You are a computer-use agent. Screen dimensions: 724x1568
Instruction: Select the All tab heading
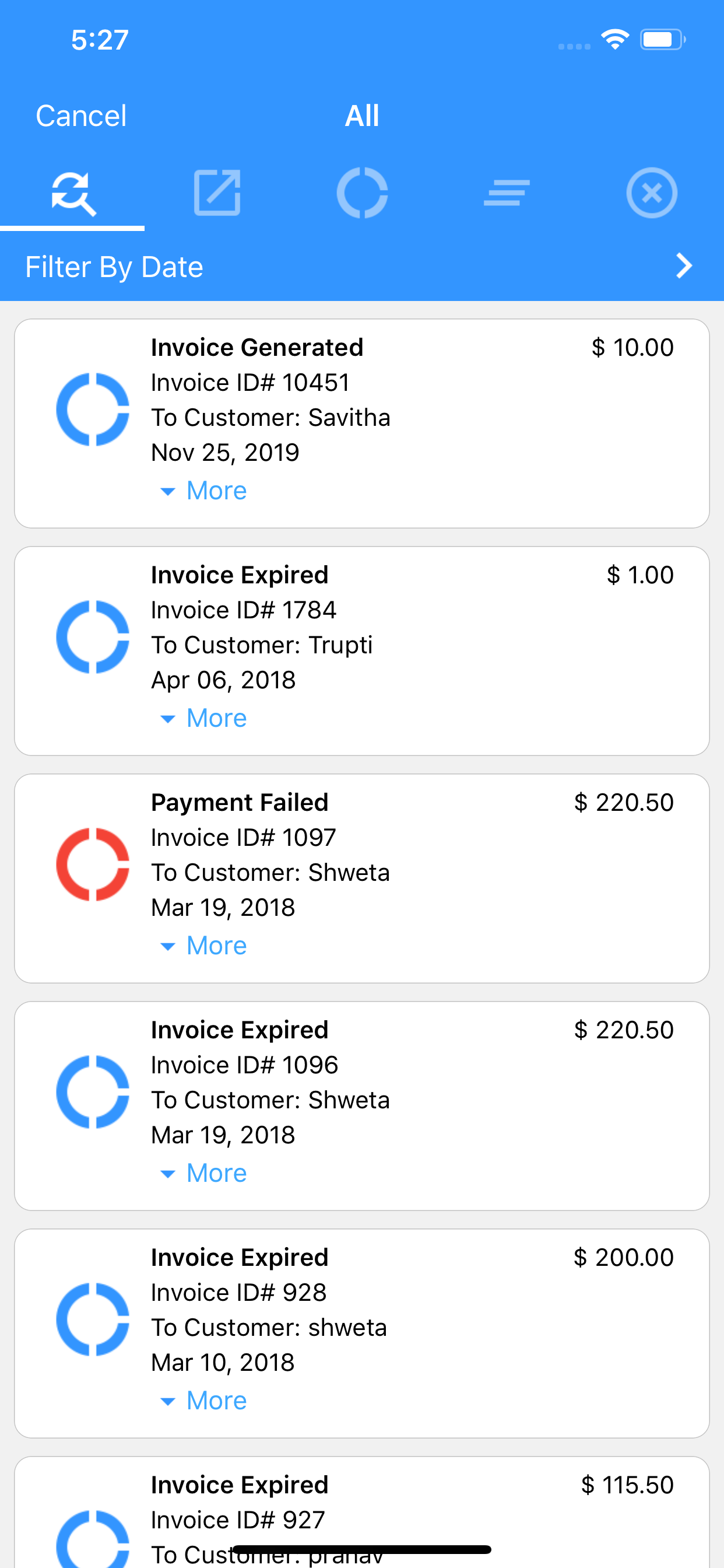click(x=362, y=115)
